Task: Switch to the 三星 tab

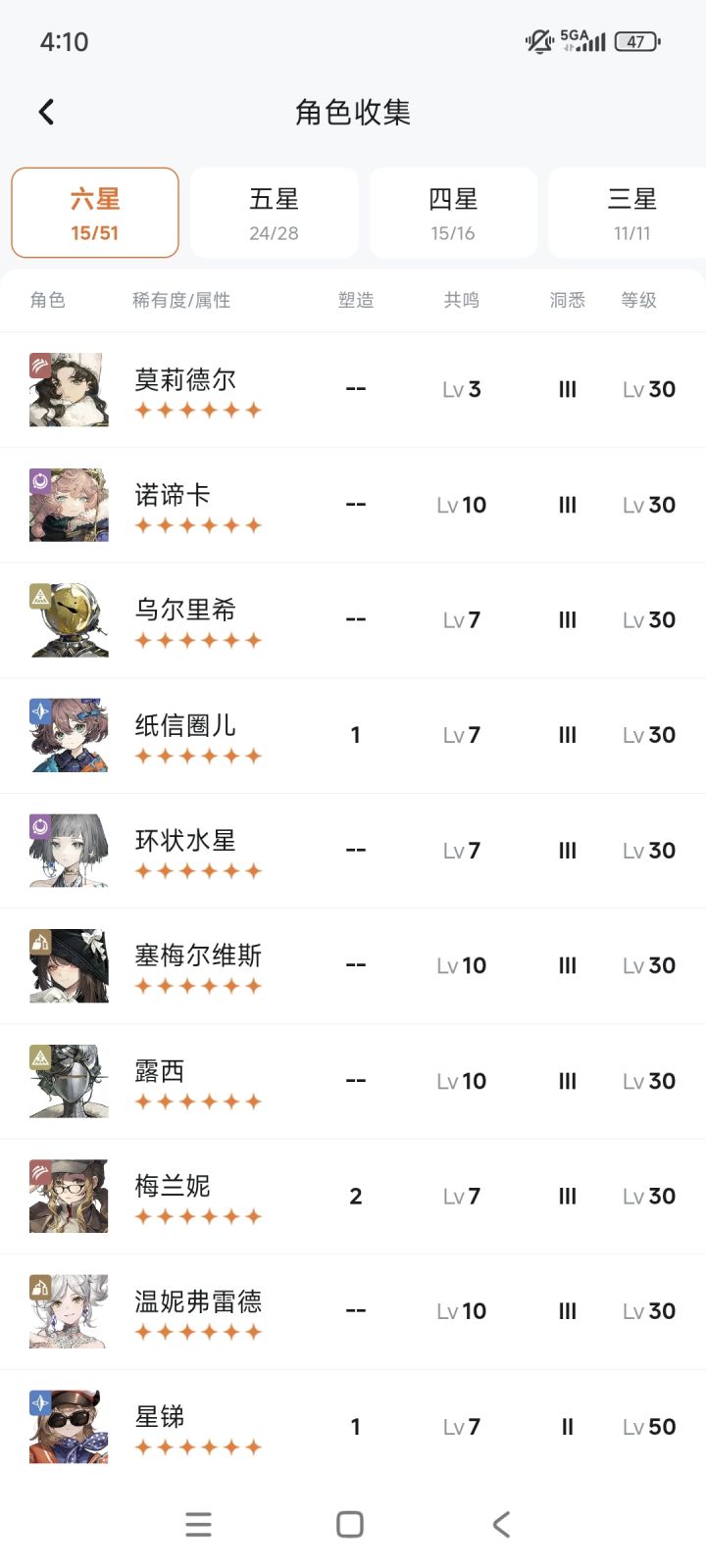Action: point(628,213)
